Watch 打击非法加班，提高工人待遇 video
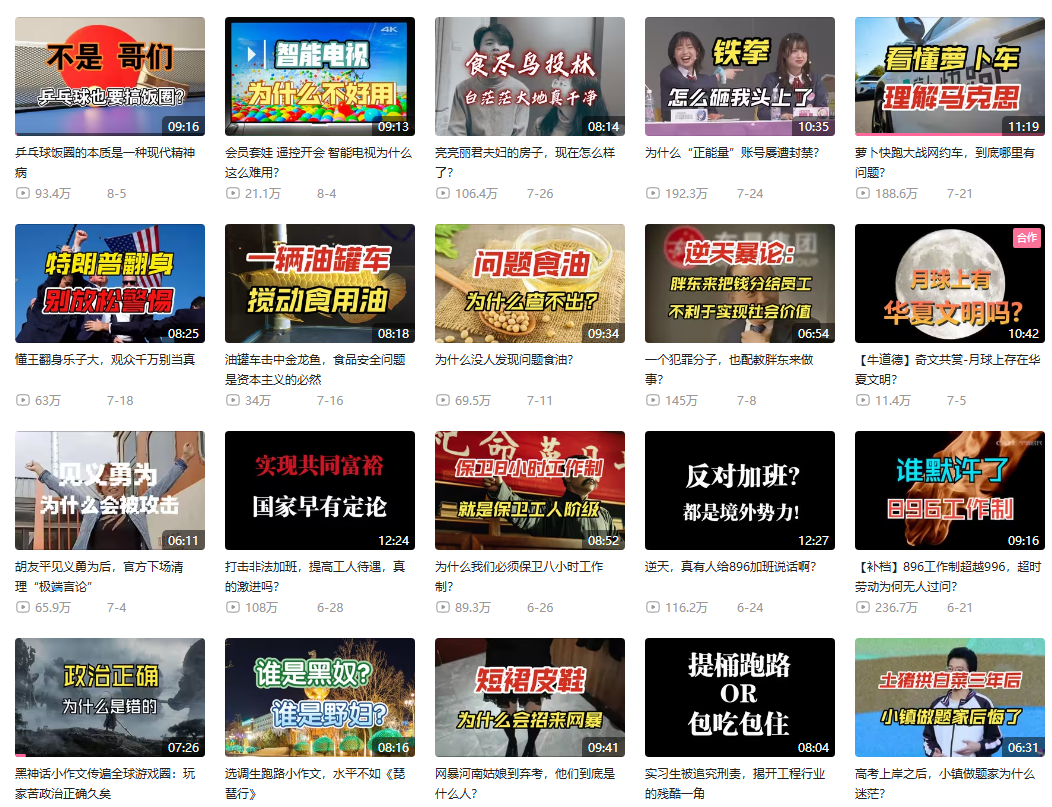 click(x=320, y=490)
